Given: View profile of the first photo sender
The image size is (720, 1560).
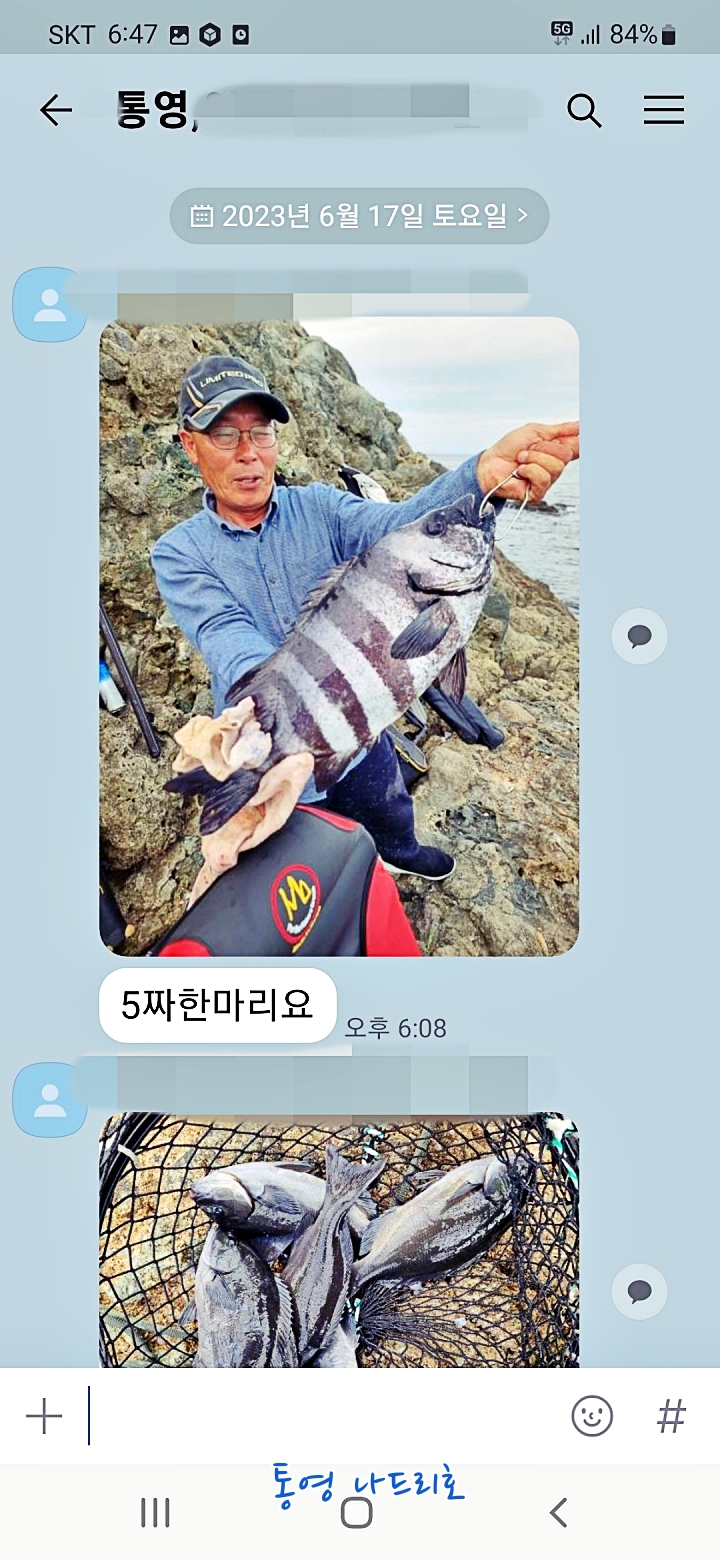Looking at the screenshot, I should pos(49,305).
